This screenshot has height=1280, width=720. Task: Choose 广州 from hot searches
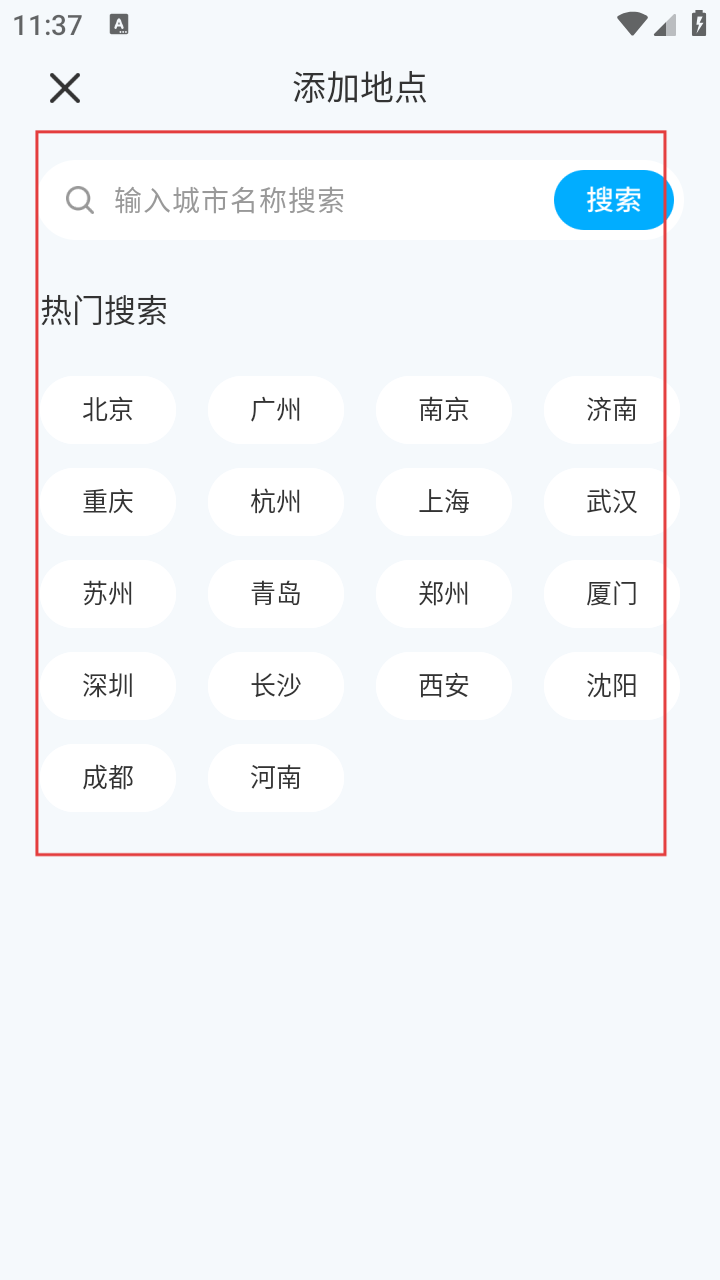coord(276,410)
